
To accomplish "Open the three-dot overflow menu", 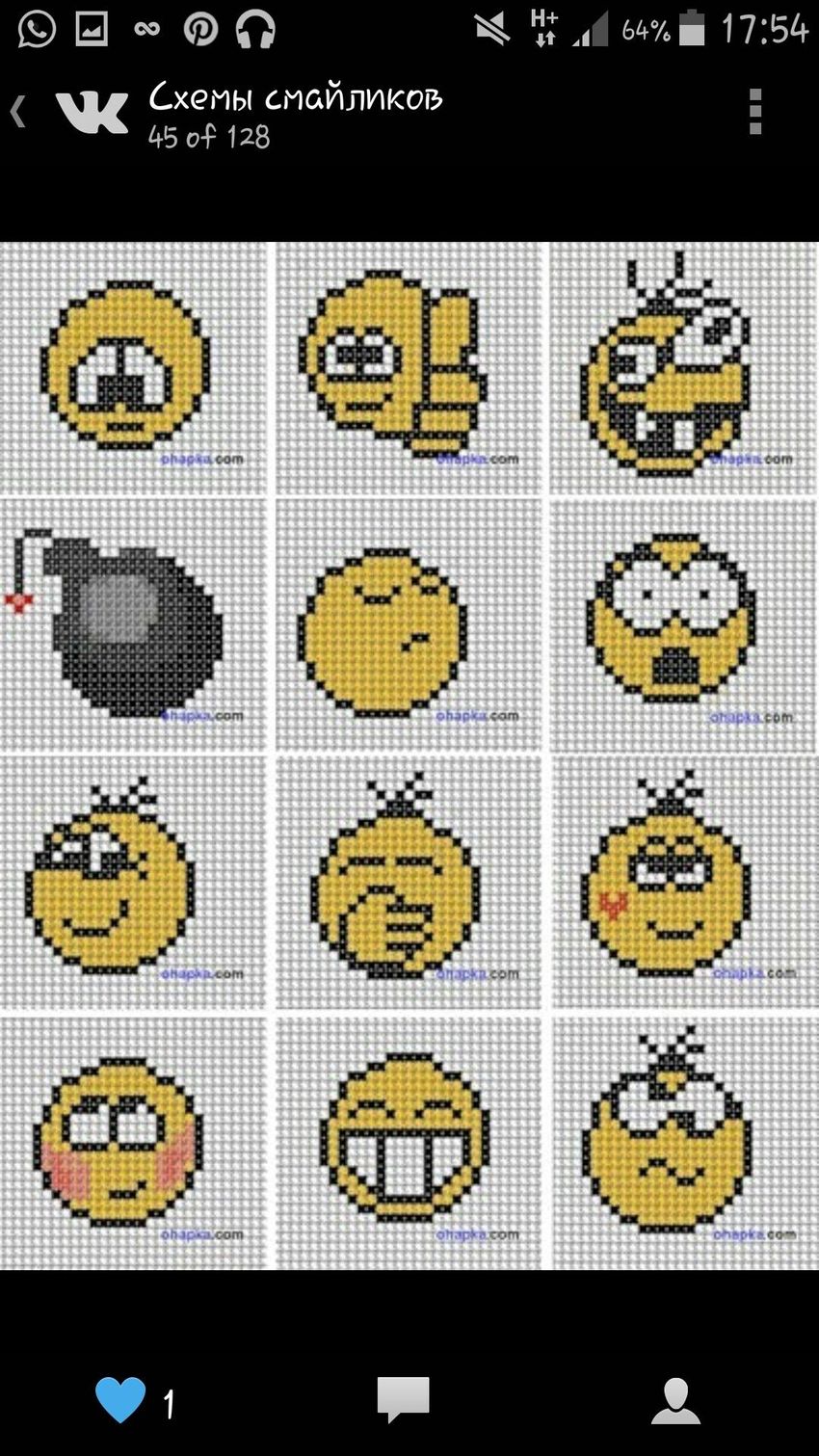I will [755, 112].
